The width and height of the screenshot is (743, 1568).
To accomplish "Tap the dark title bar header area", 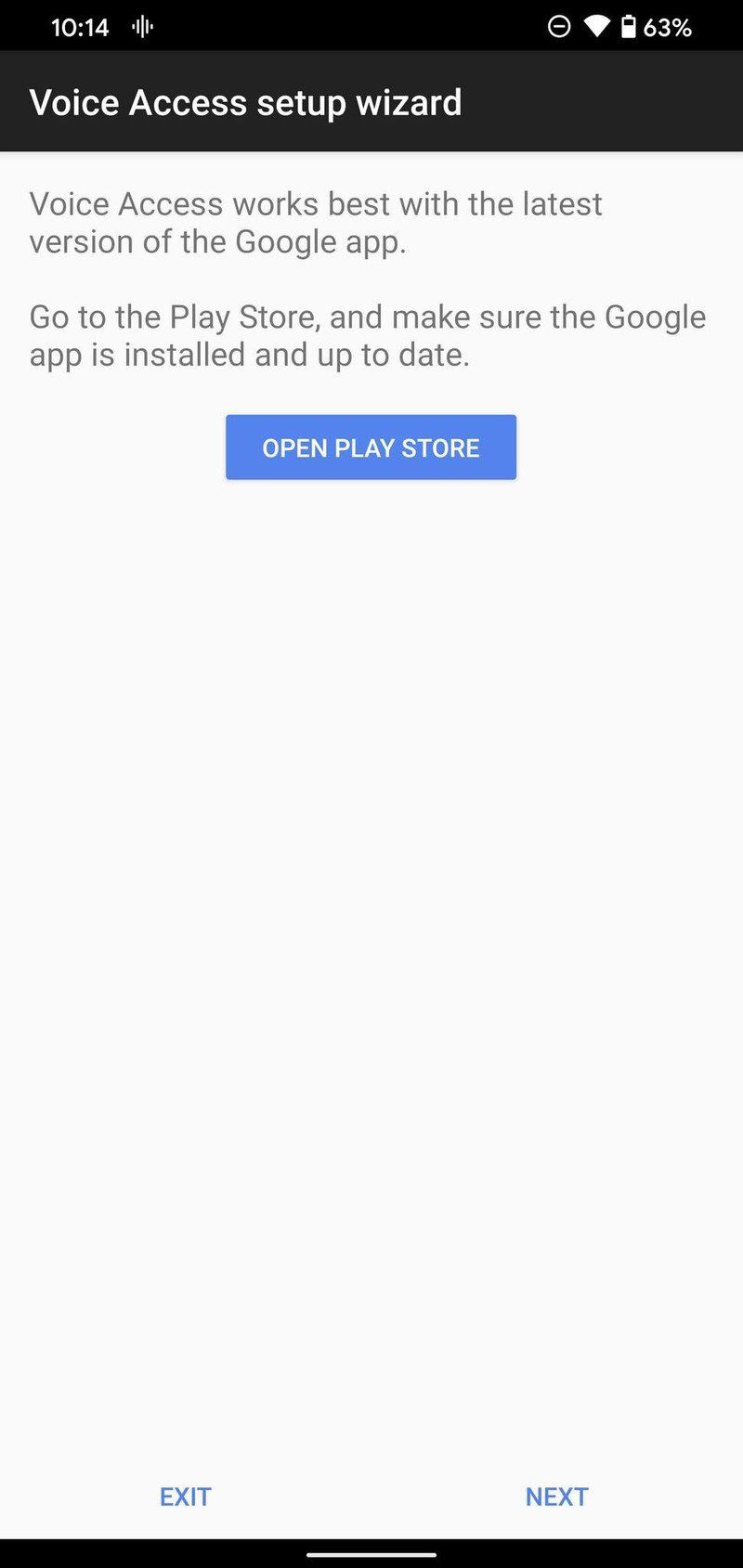I will point(371,100).
